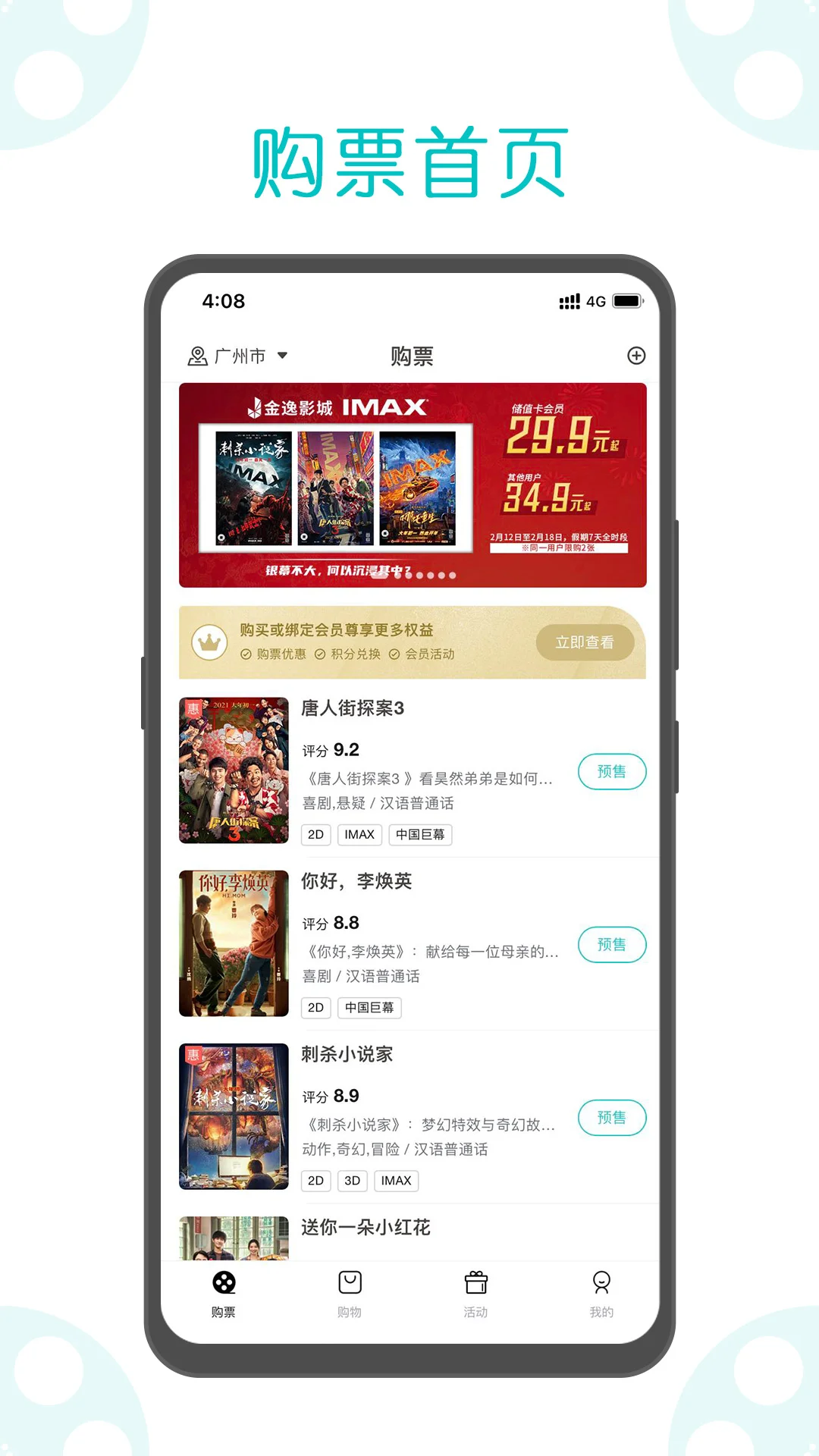Open the IMAX tag on 唐人街探案3
This screenshot has height=1456, width=819.
pyautogui.click(x=359, y=835)
